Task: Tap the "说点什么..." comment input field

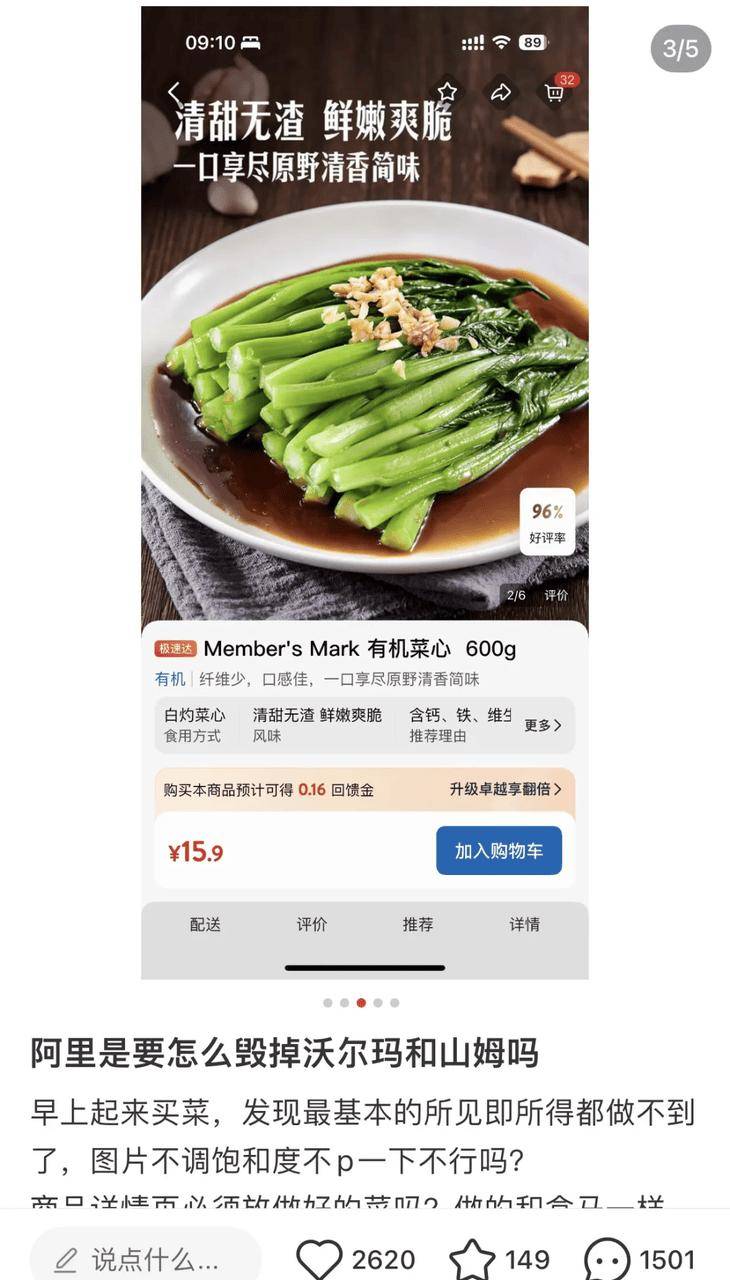Action: click(x=145, y=1258)
